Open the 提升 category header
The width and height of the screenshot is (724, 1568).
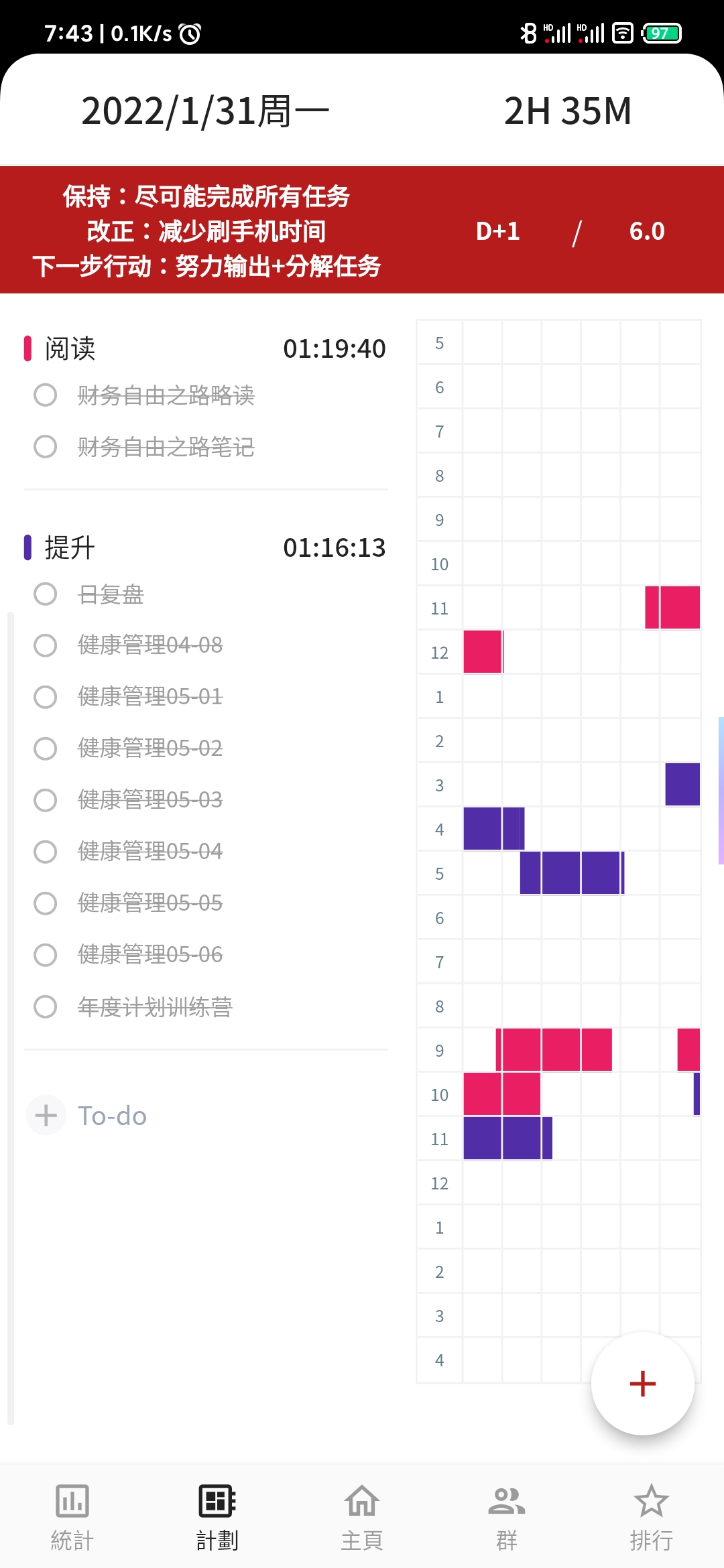tap(70, 547)
